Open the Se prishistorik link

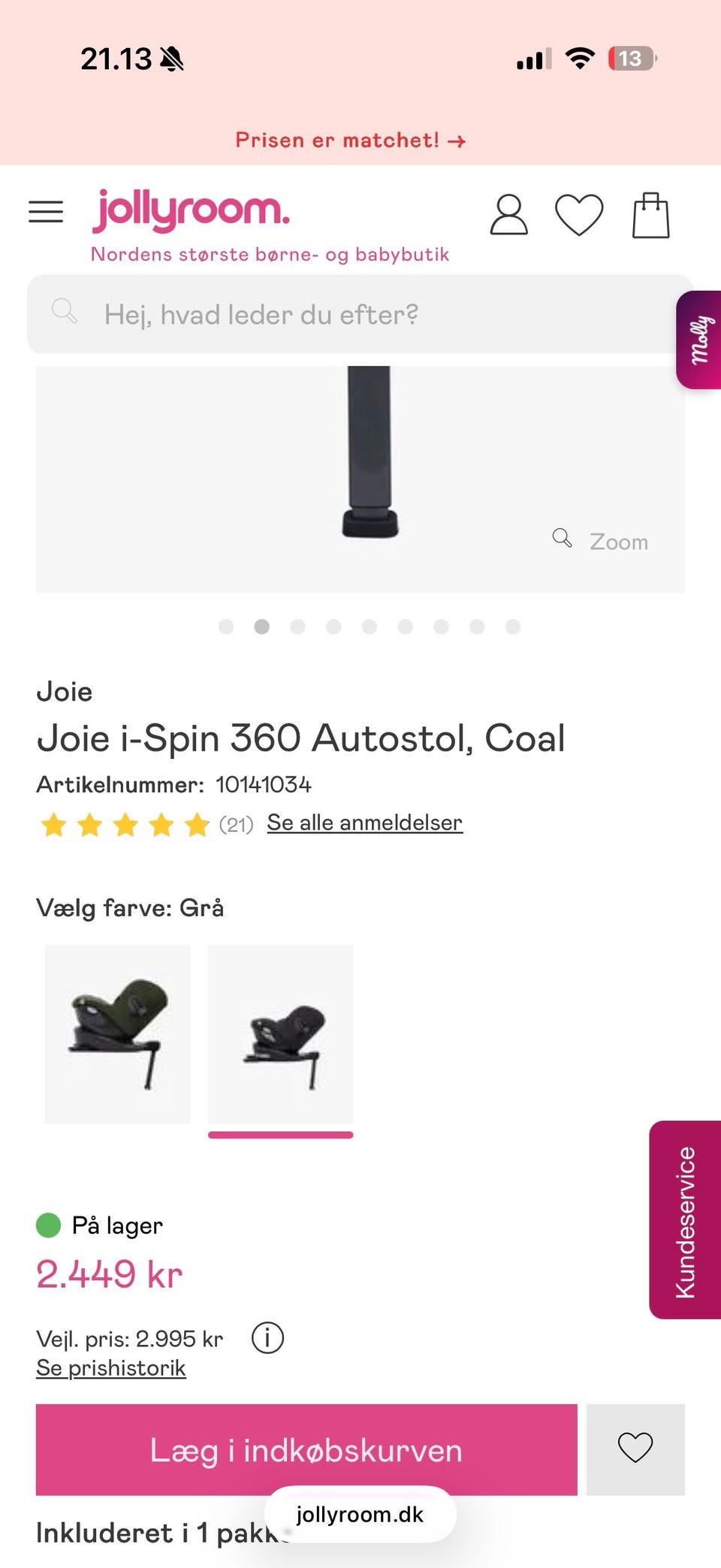click(x=110, y=1367)
